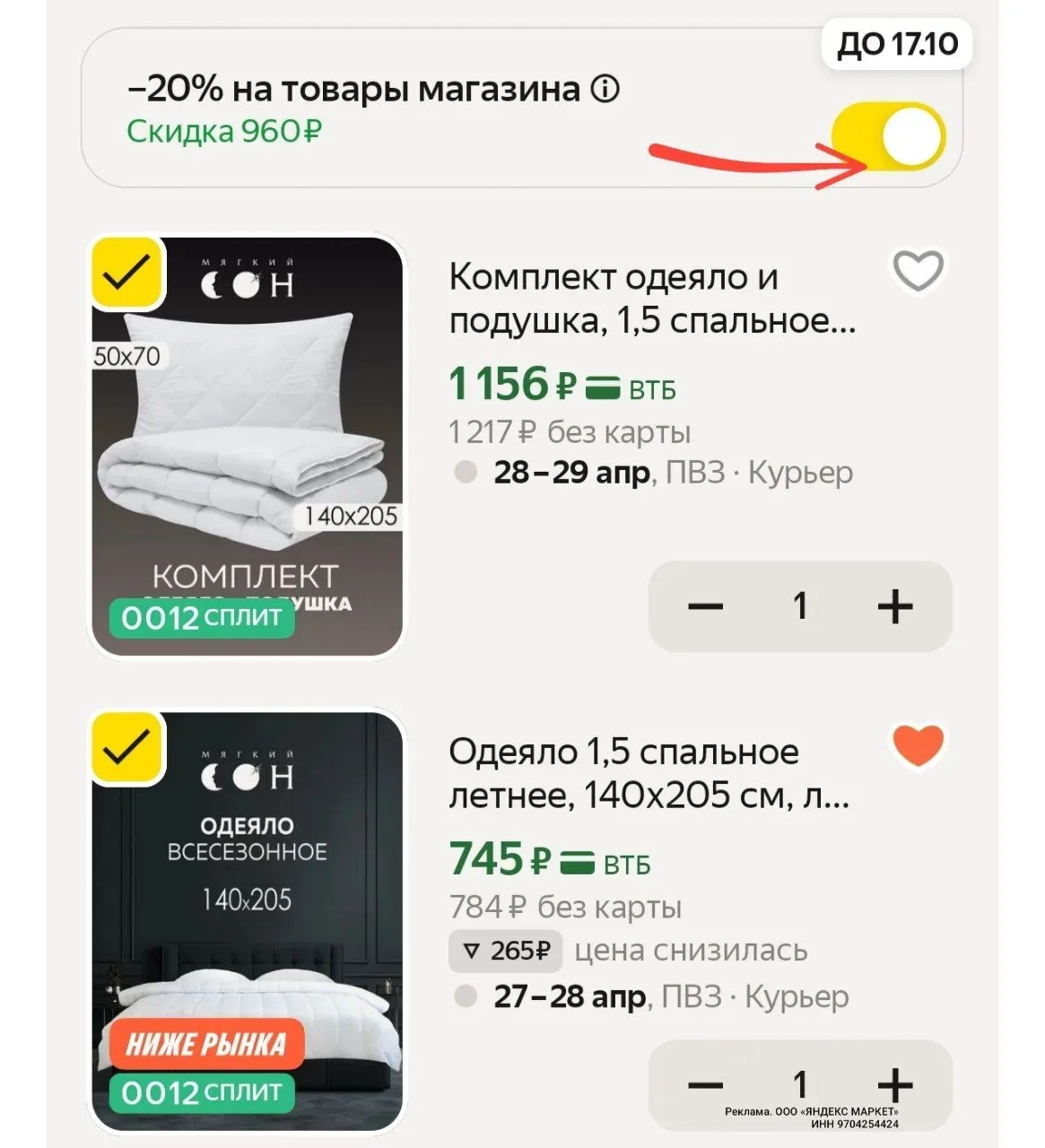
Task: Increase quantity of Одеяло 1,5 спальное летнее
Action: (x=894, y=1085)
